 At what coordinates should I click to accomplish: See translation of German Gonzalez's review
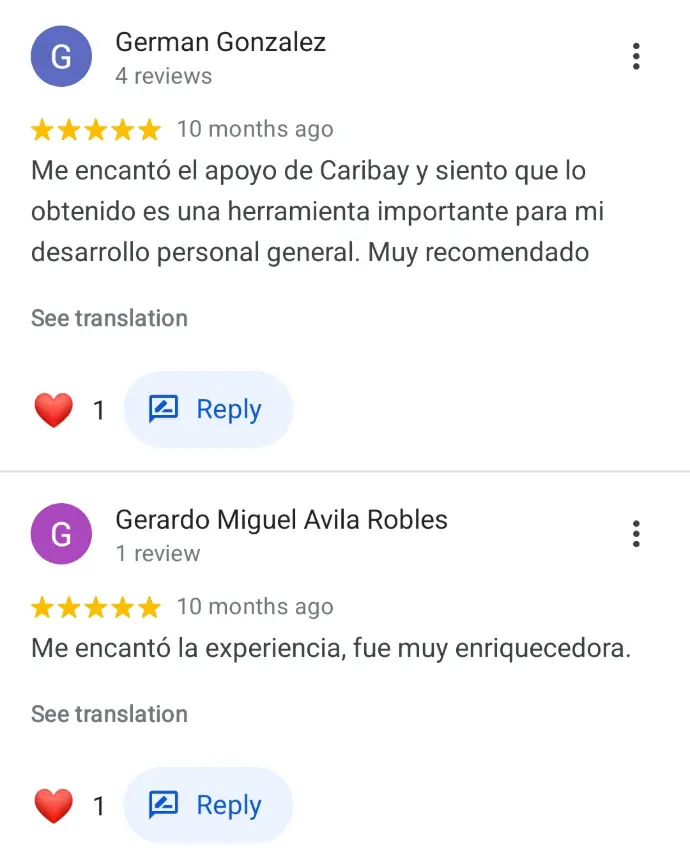click(109, 318)
